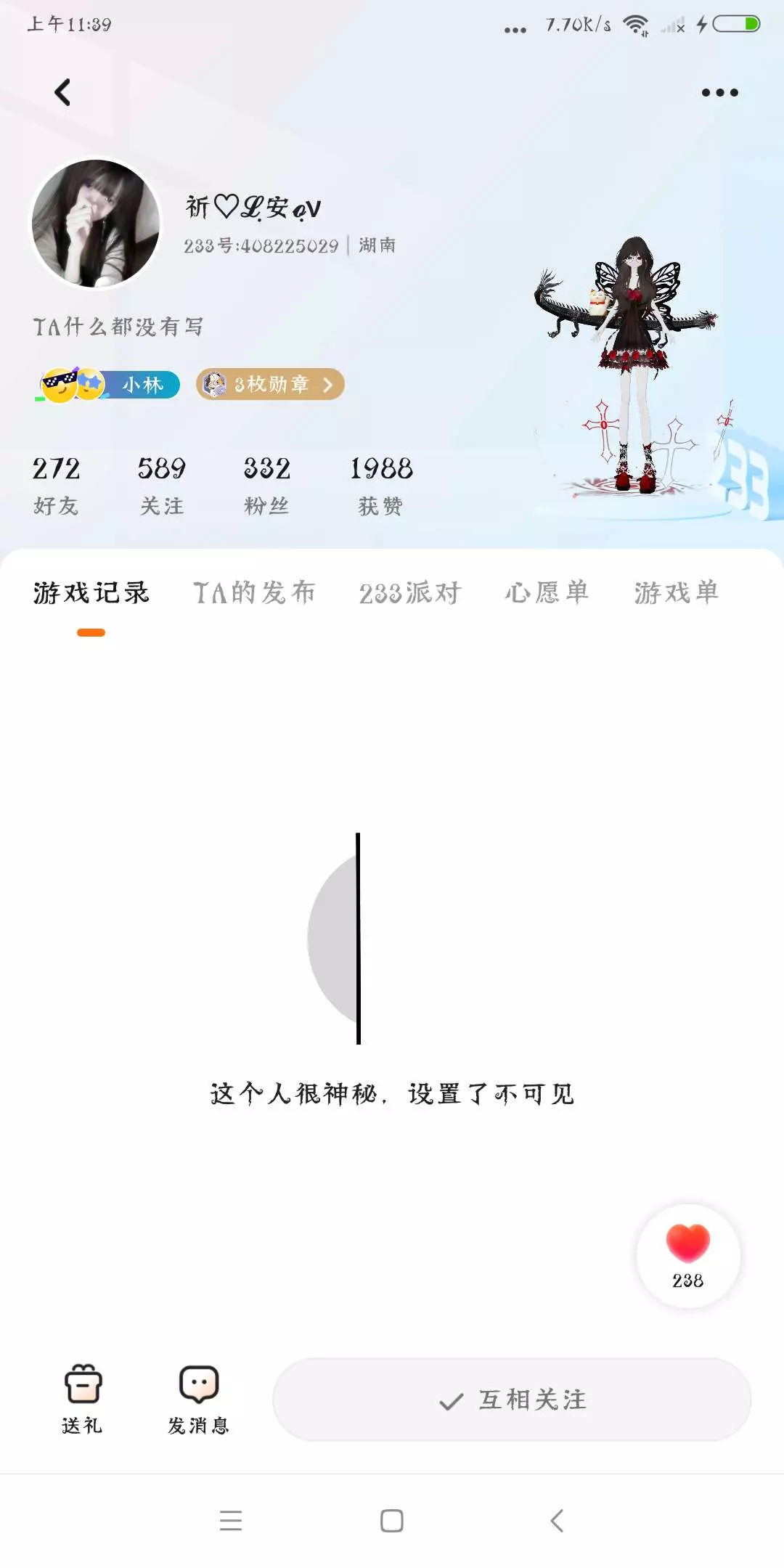View the 332 粉丝 fans list
Image resolution: width=784 pixels, height=1568 pixels.
[266, 485]
